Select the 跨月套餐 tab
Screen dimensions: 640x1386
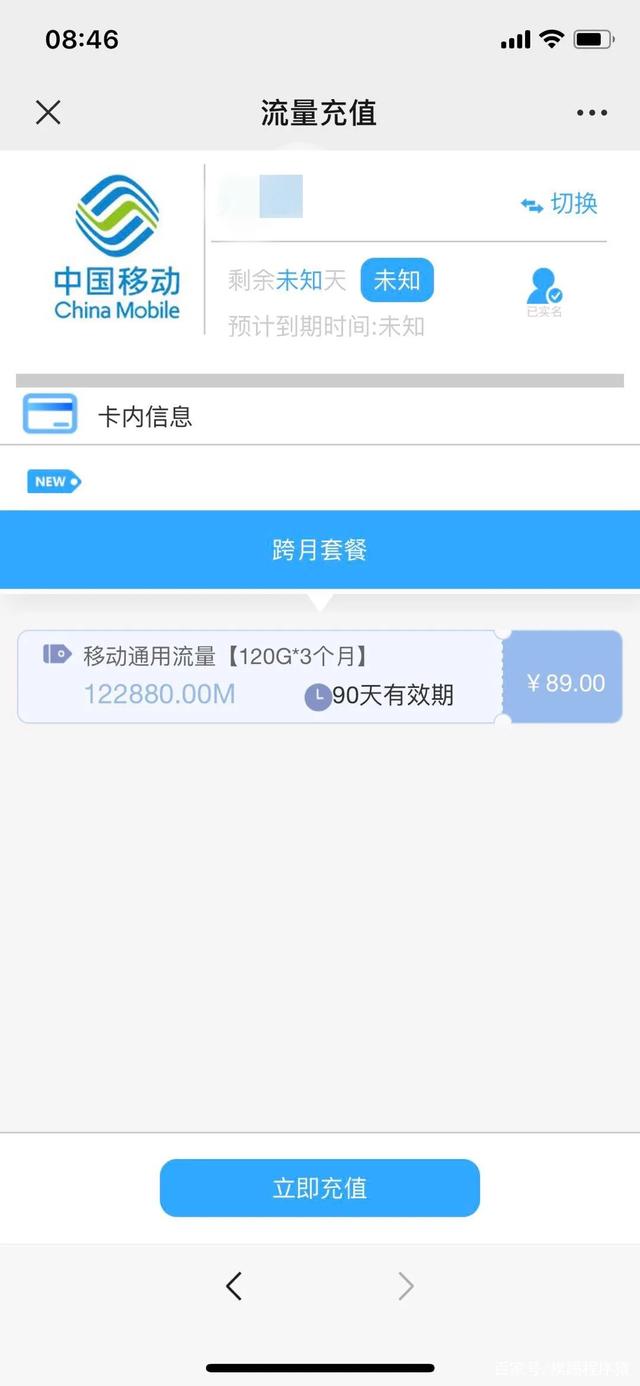[x=320, y=550]
